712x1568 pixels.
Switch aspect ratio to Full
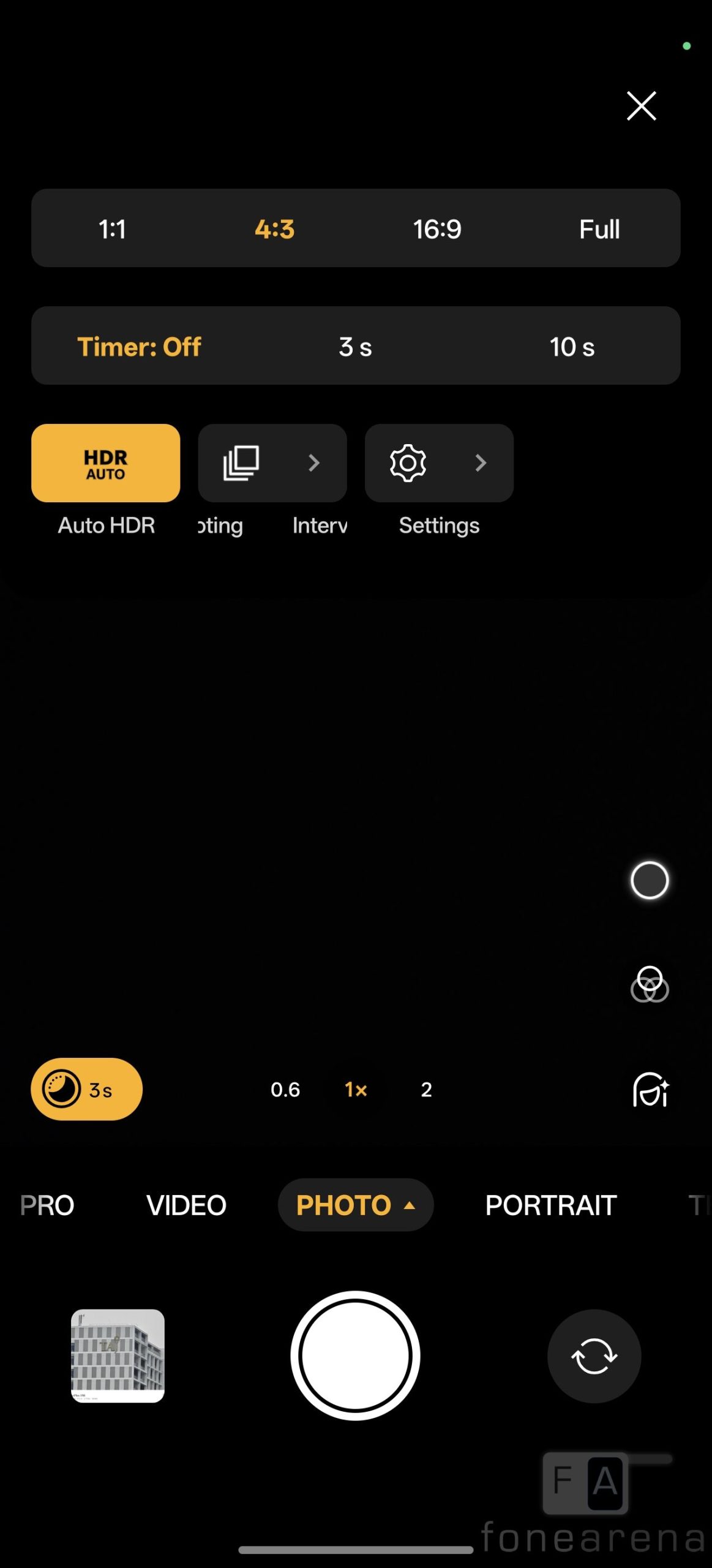click(x=599, y=229)
